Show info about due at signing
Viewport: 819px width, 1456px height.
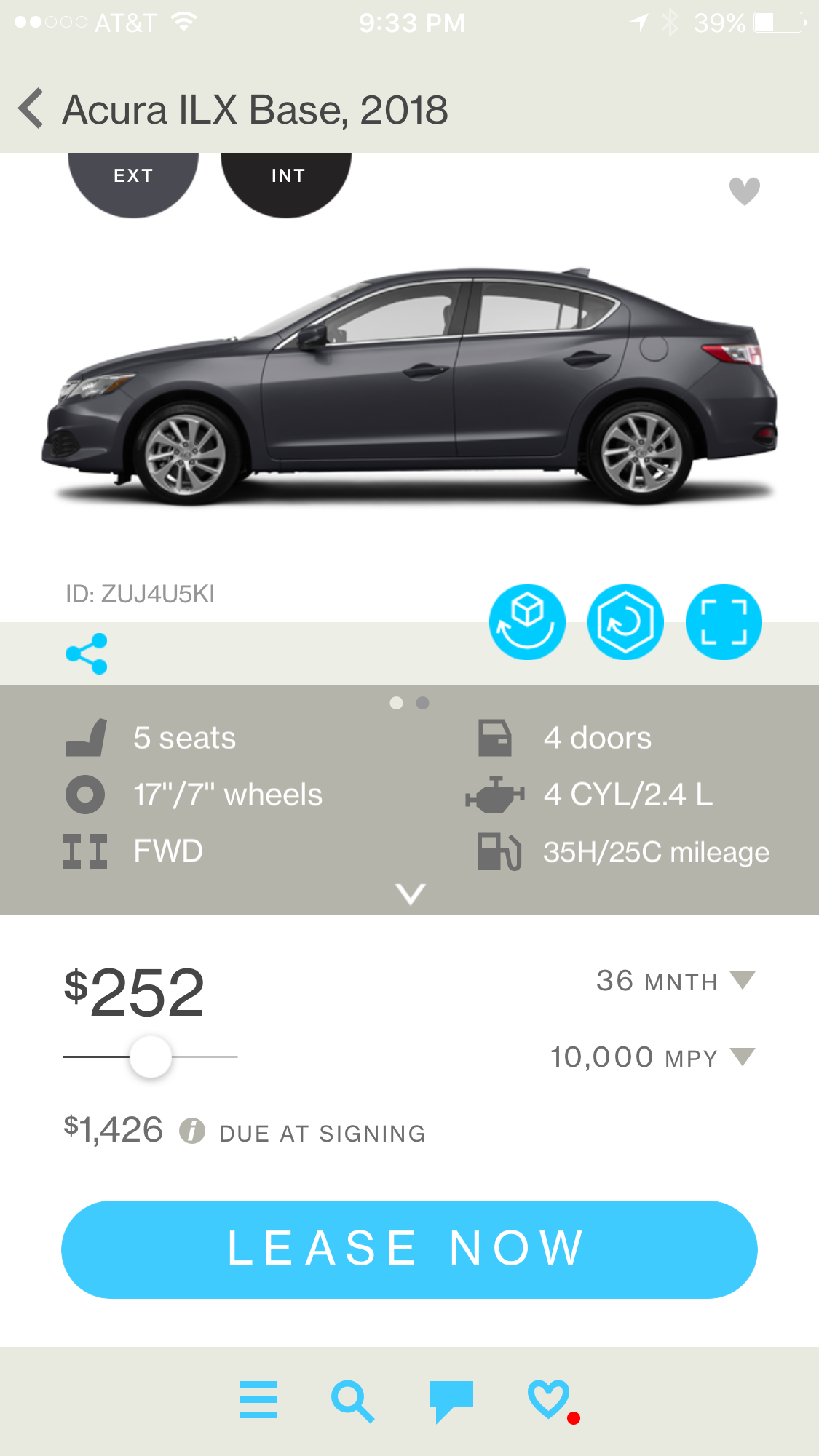pyautogui.click(x=192, y=1131)
